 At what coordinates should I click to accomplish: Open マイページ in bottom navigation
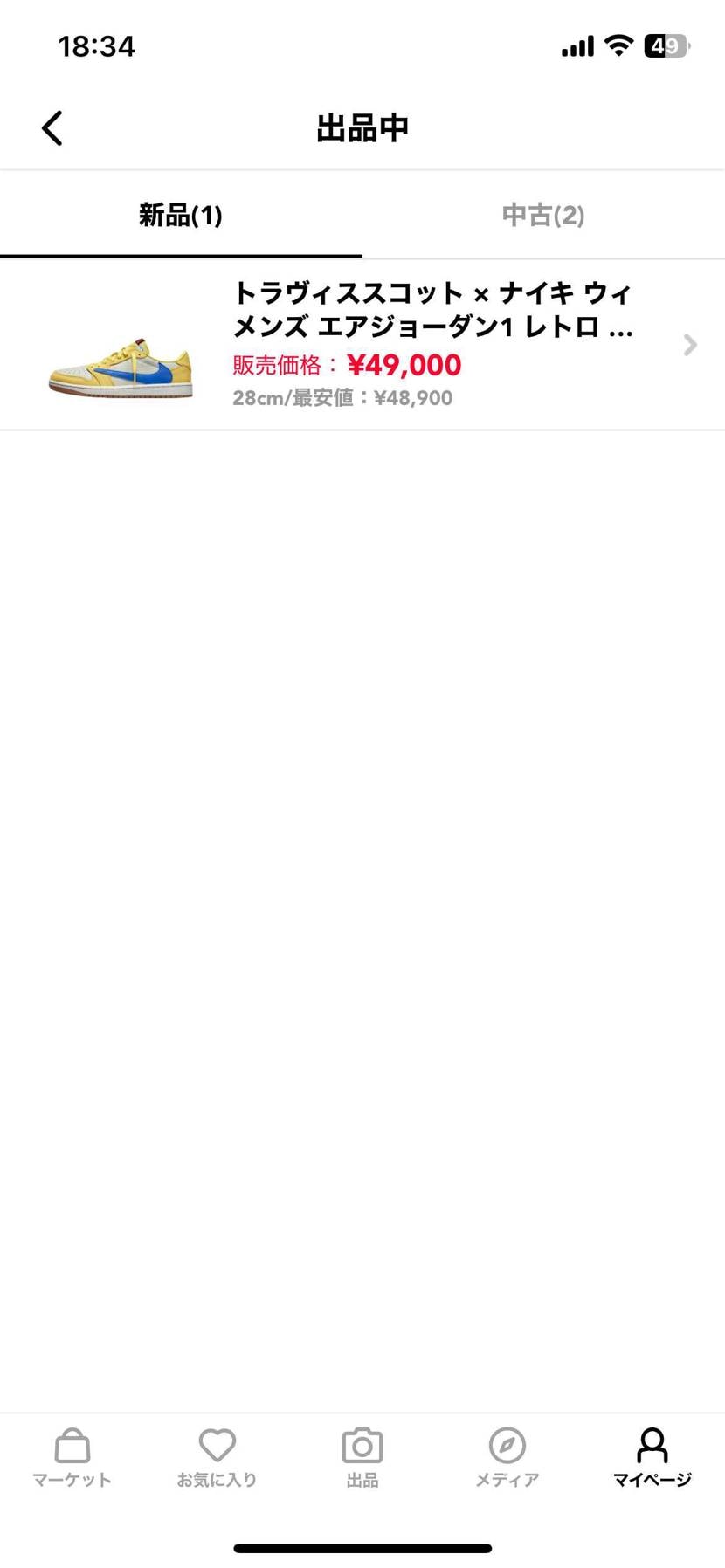(x=652, y=1457)
